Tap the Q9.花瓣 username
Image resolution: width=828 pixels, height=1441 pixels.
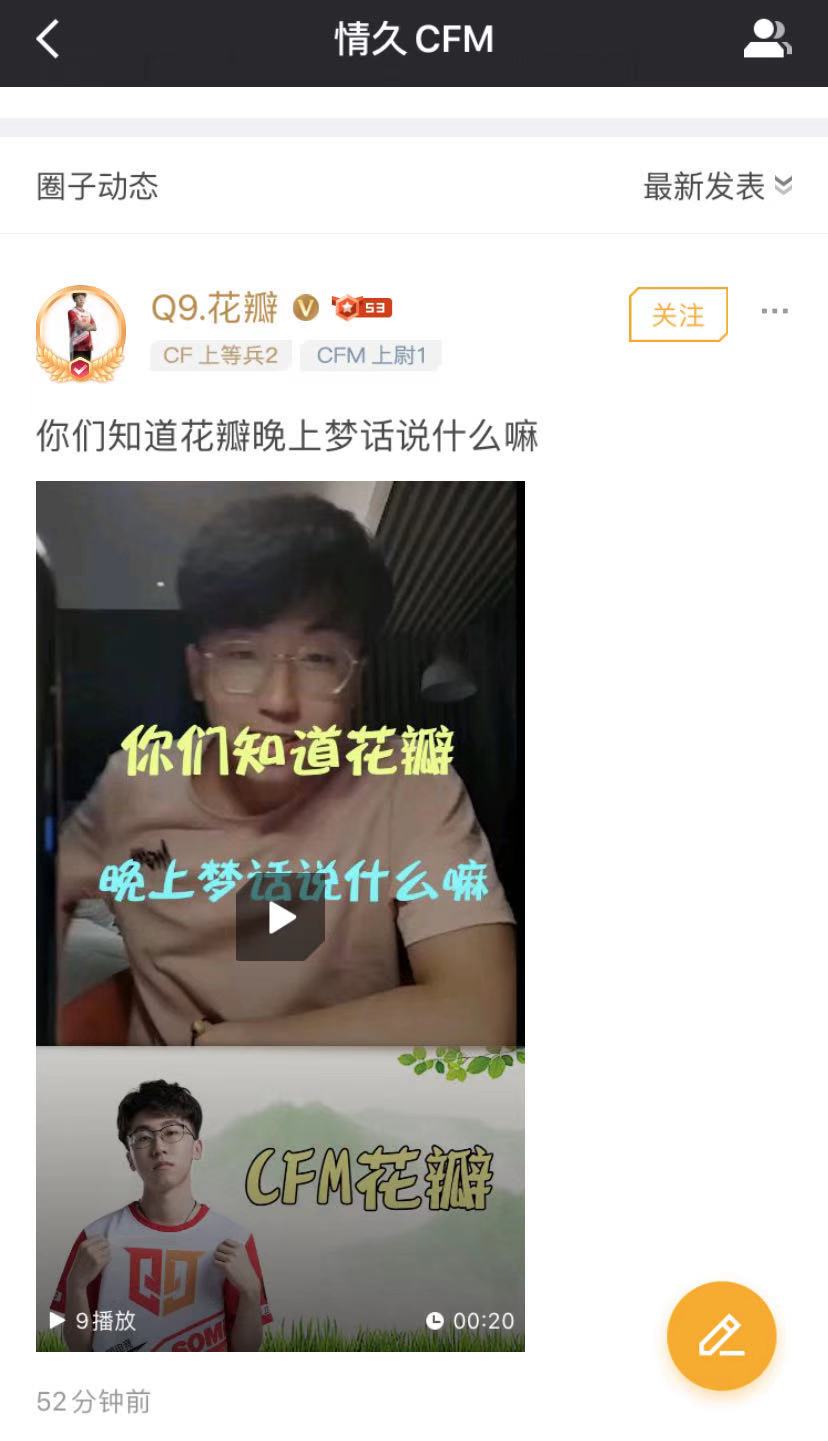pyautogui.click(x=215, y=308)
